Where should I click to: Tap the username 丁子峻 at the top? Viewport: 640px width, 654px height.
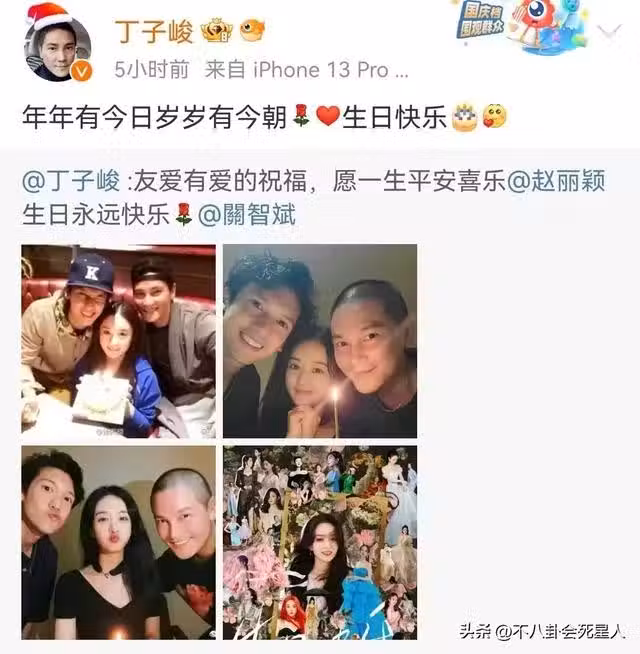pyautogui.click(x=154, y=32)
